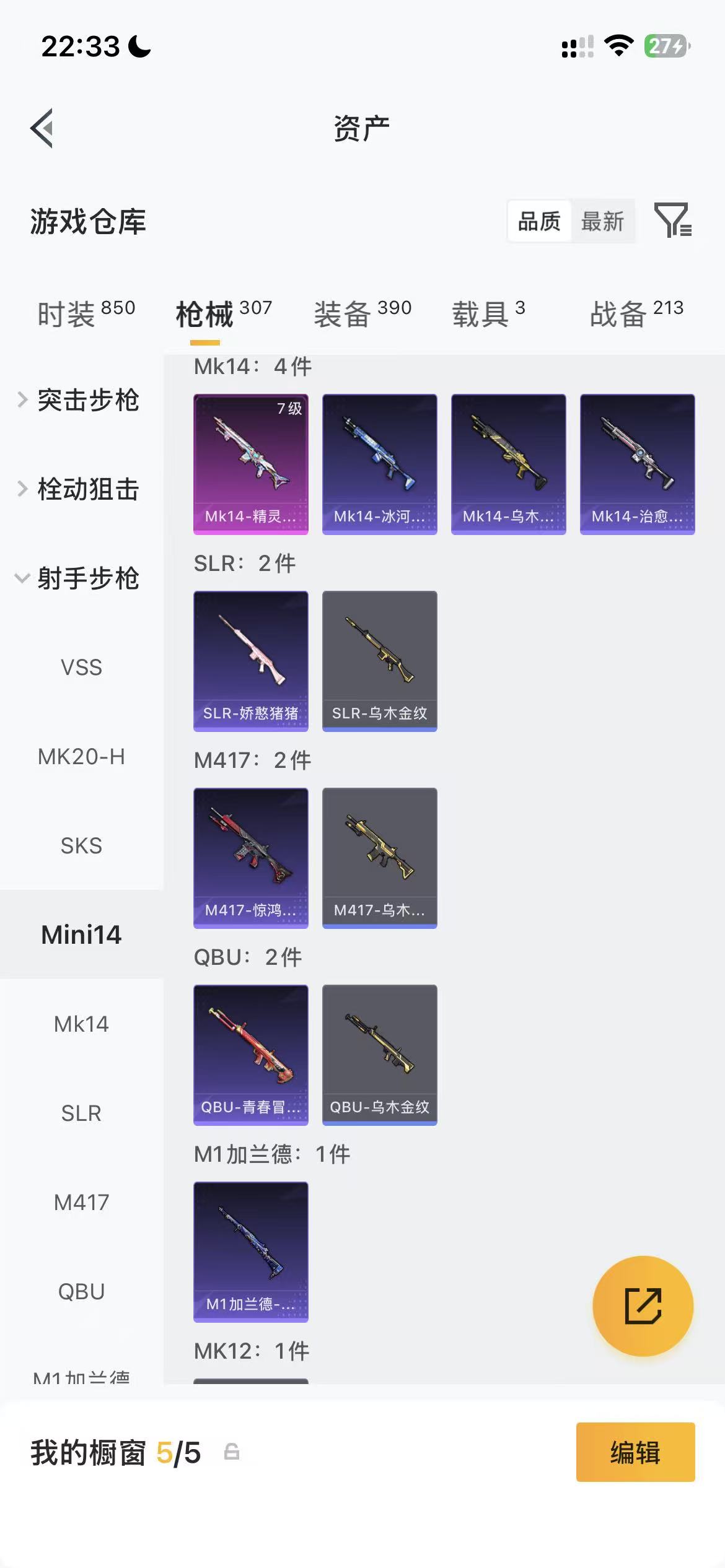Select VSS in the sidebar
Screen dimensions: 725x1568
81,668
